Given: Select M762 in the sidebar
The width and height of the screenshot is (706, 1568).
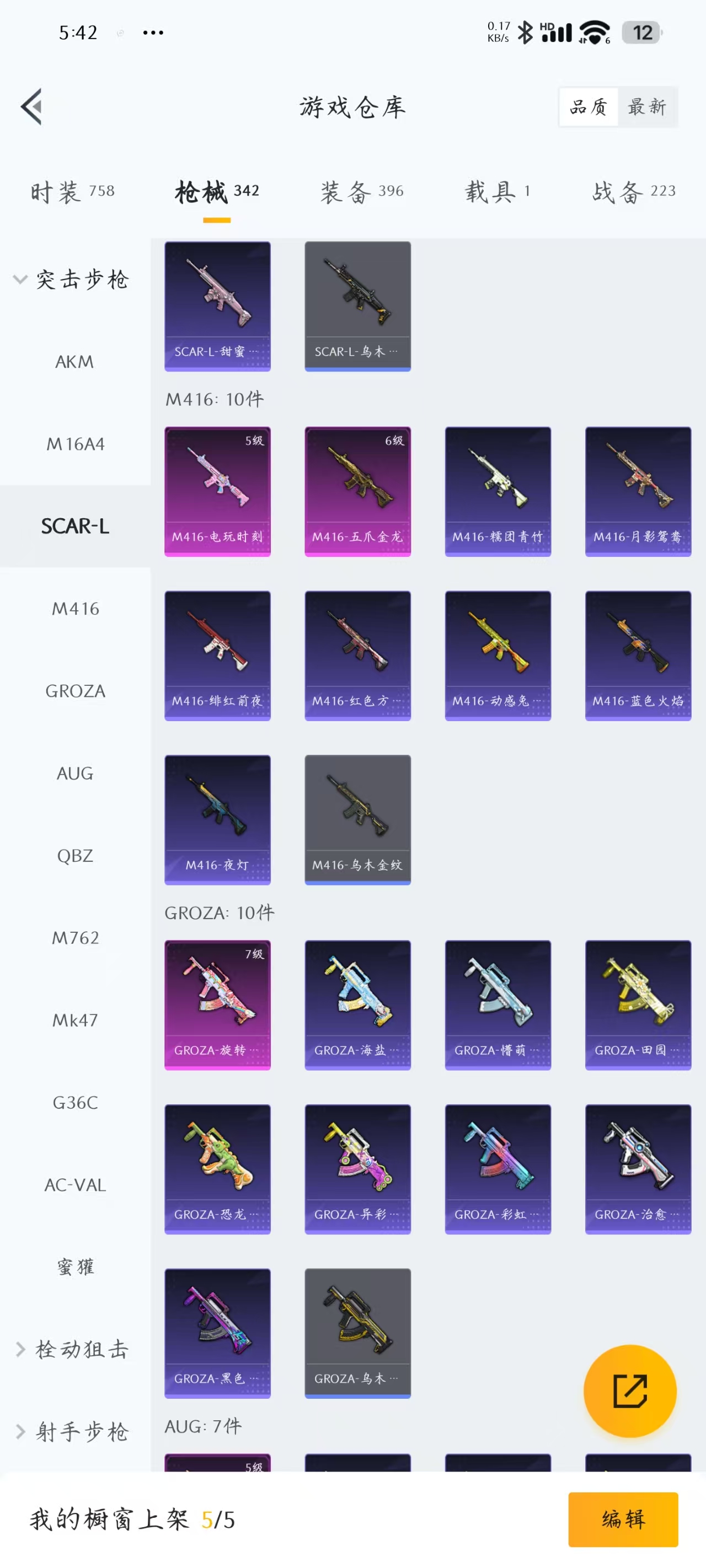Looking at the screenshot, I should click(75, 937).
